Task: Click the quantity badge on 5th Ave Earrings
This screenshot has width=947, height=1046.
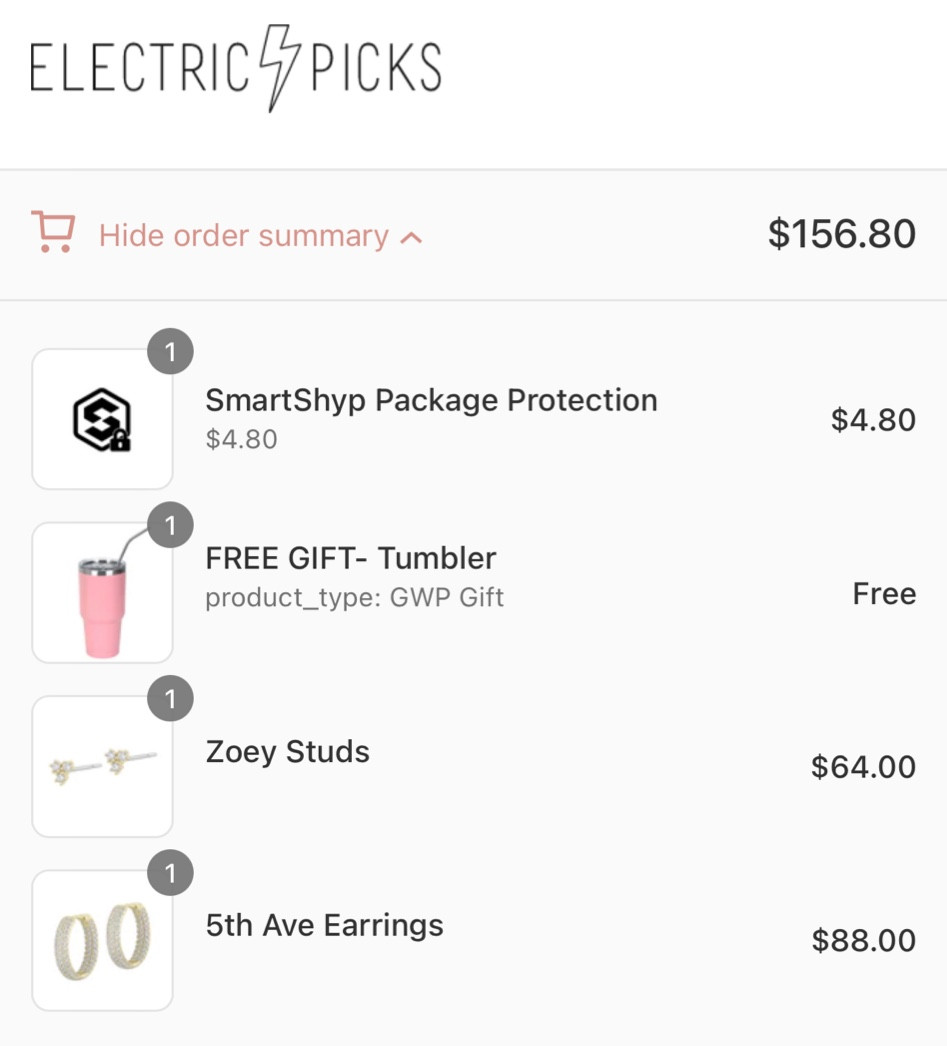Action: [x=170, y=872]
